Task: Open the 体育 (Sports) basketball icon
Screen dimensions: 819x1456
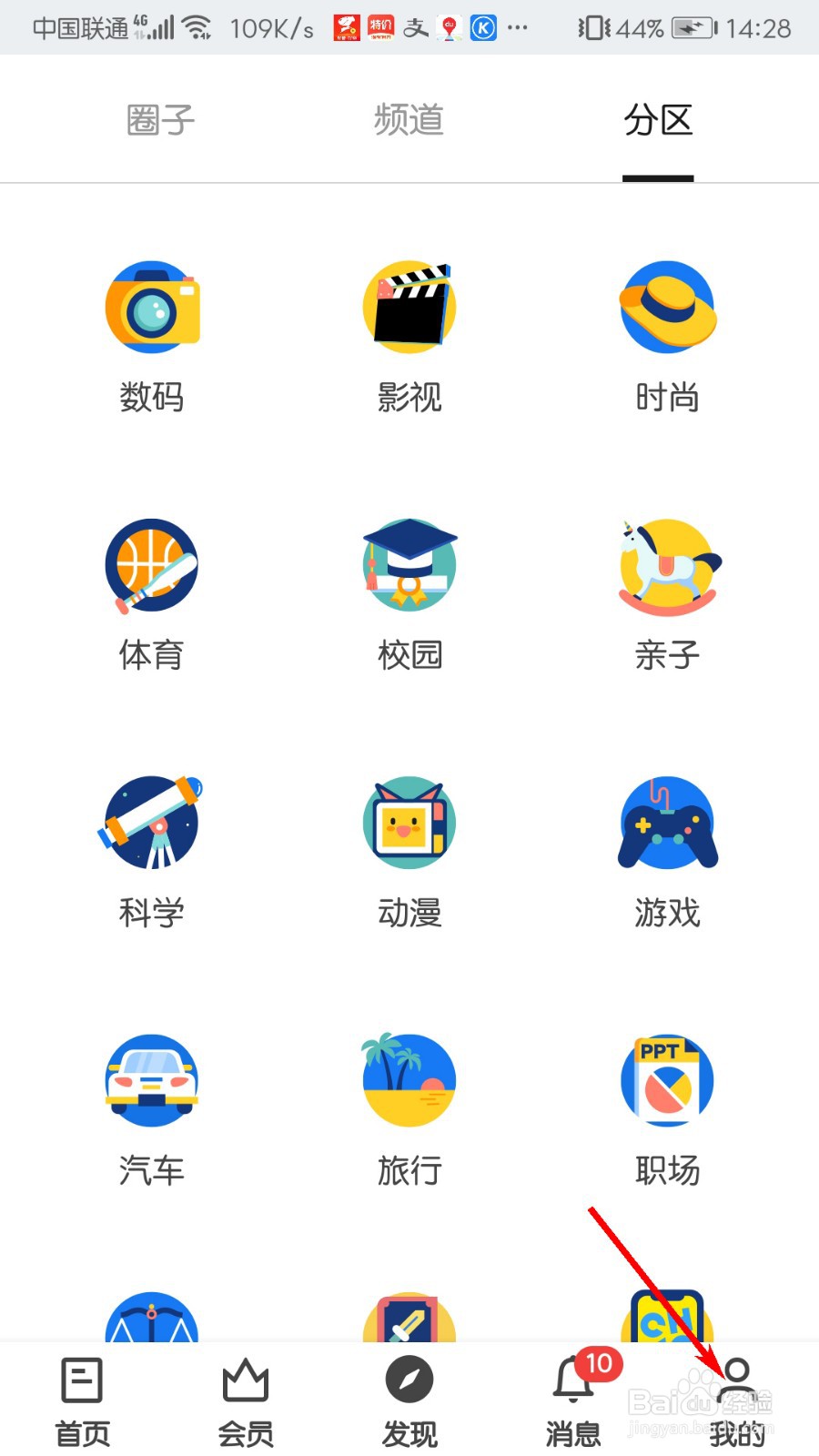Action: (151, 564)
